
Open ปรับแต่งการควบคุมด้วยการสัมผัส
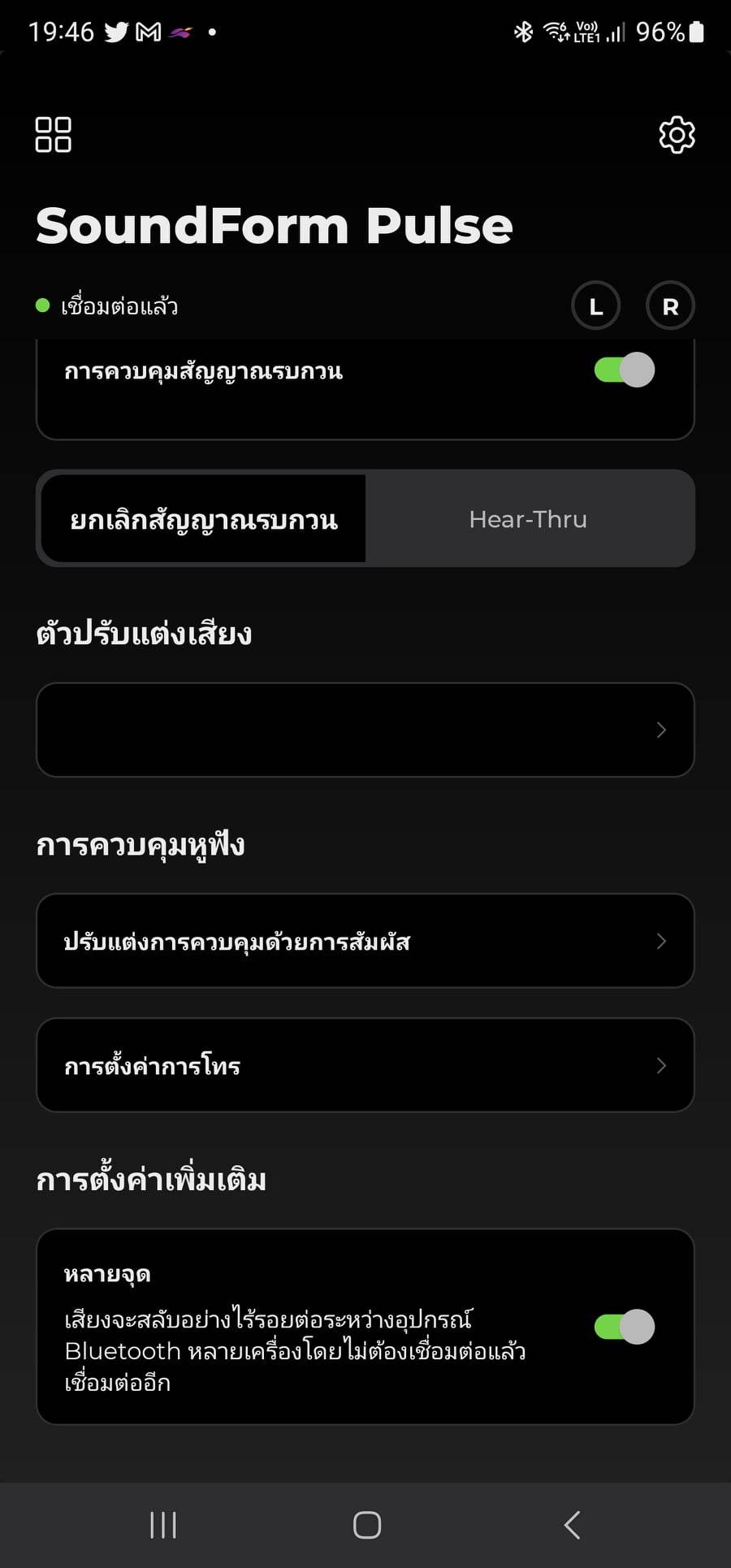365,942
